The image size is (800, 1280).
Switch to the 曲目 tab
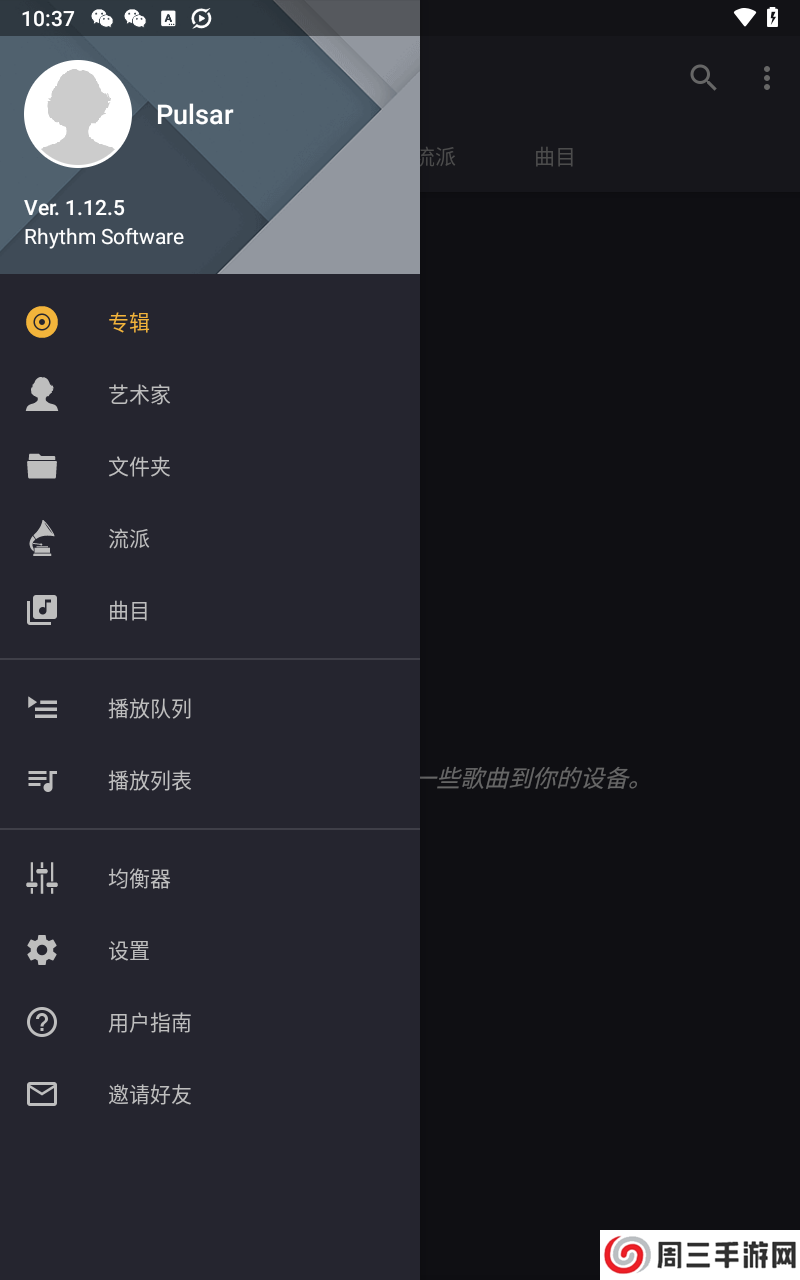click(x=555, y=157)
